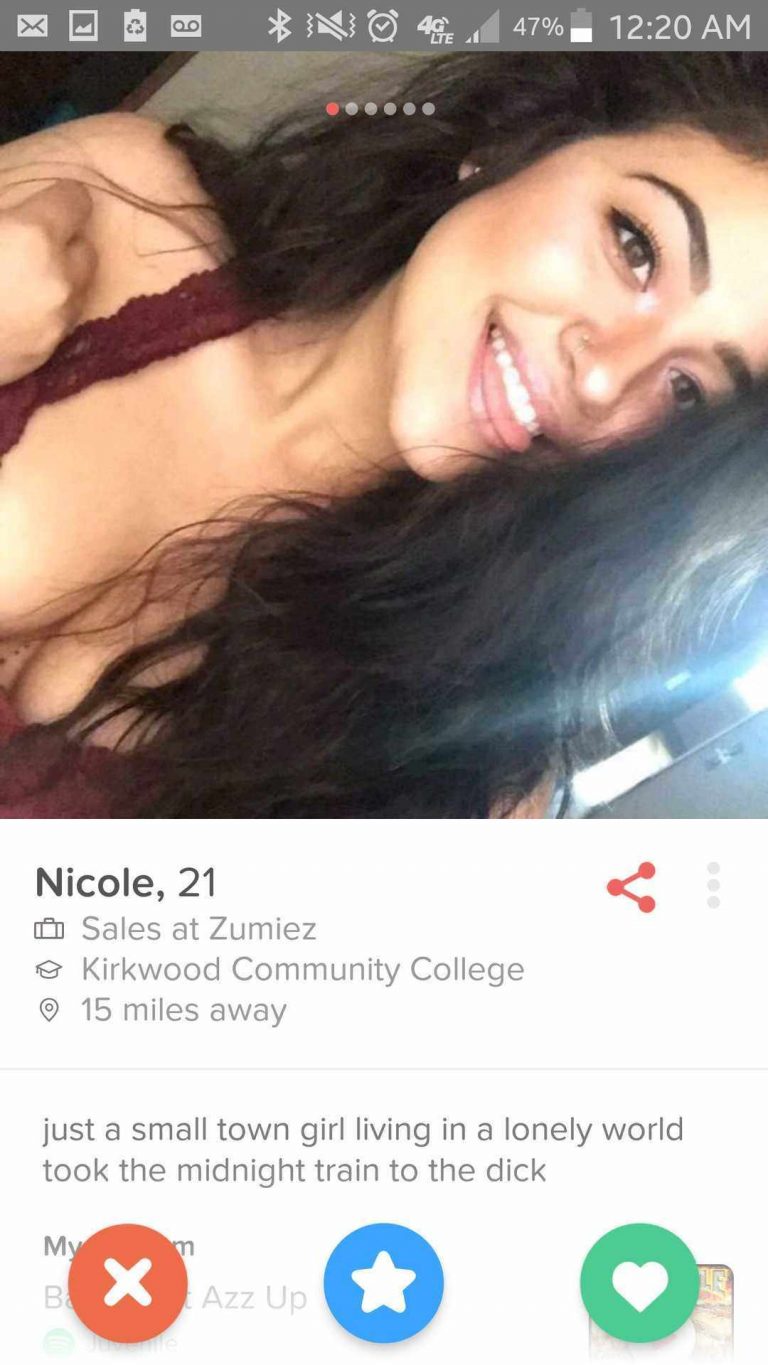Send a Super Like with the star
Screen dimensions: 768x1365
point(384,1283)
